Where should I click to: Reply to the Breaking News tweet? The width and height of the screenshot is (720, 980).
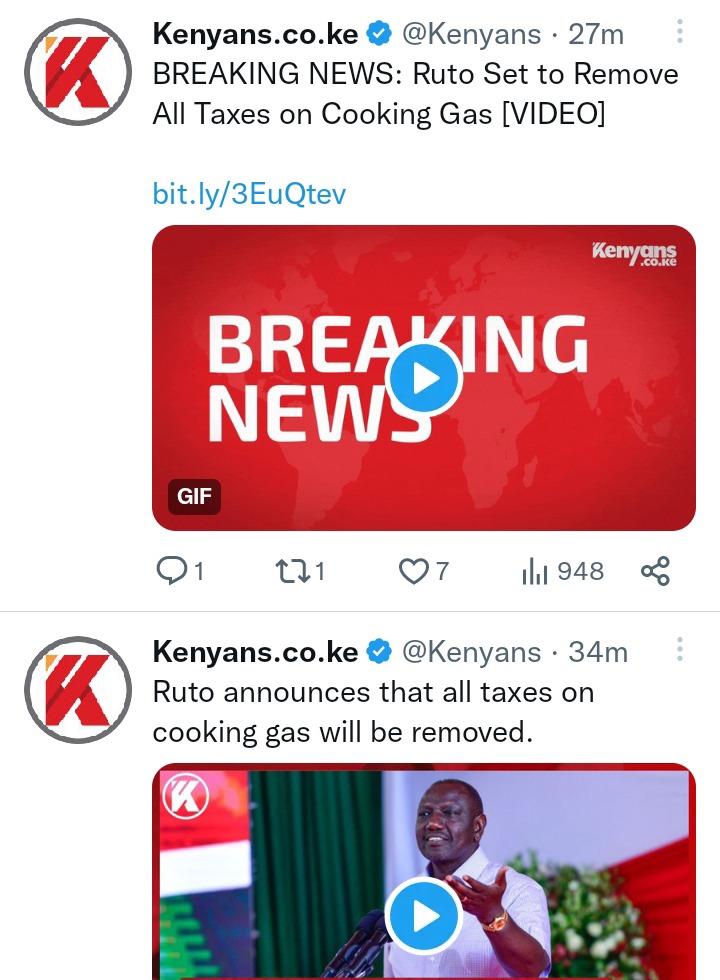[x=172, y=571]
